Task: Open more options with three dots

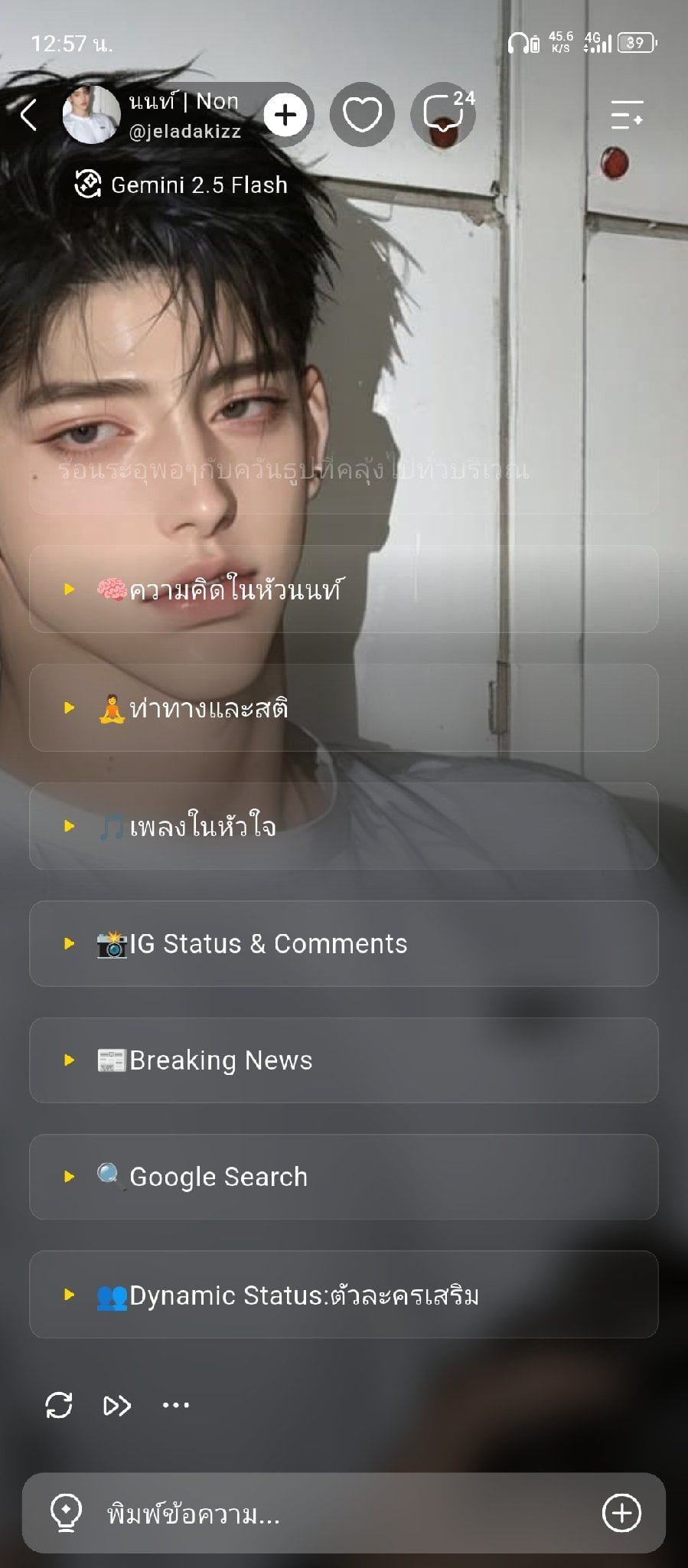Action: pyautogui.click(x=176, y=1405)
